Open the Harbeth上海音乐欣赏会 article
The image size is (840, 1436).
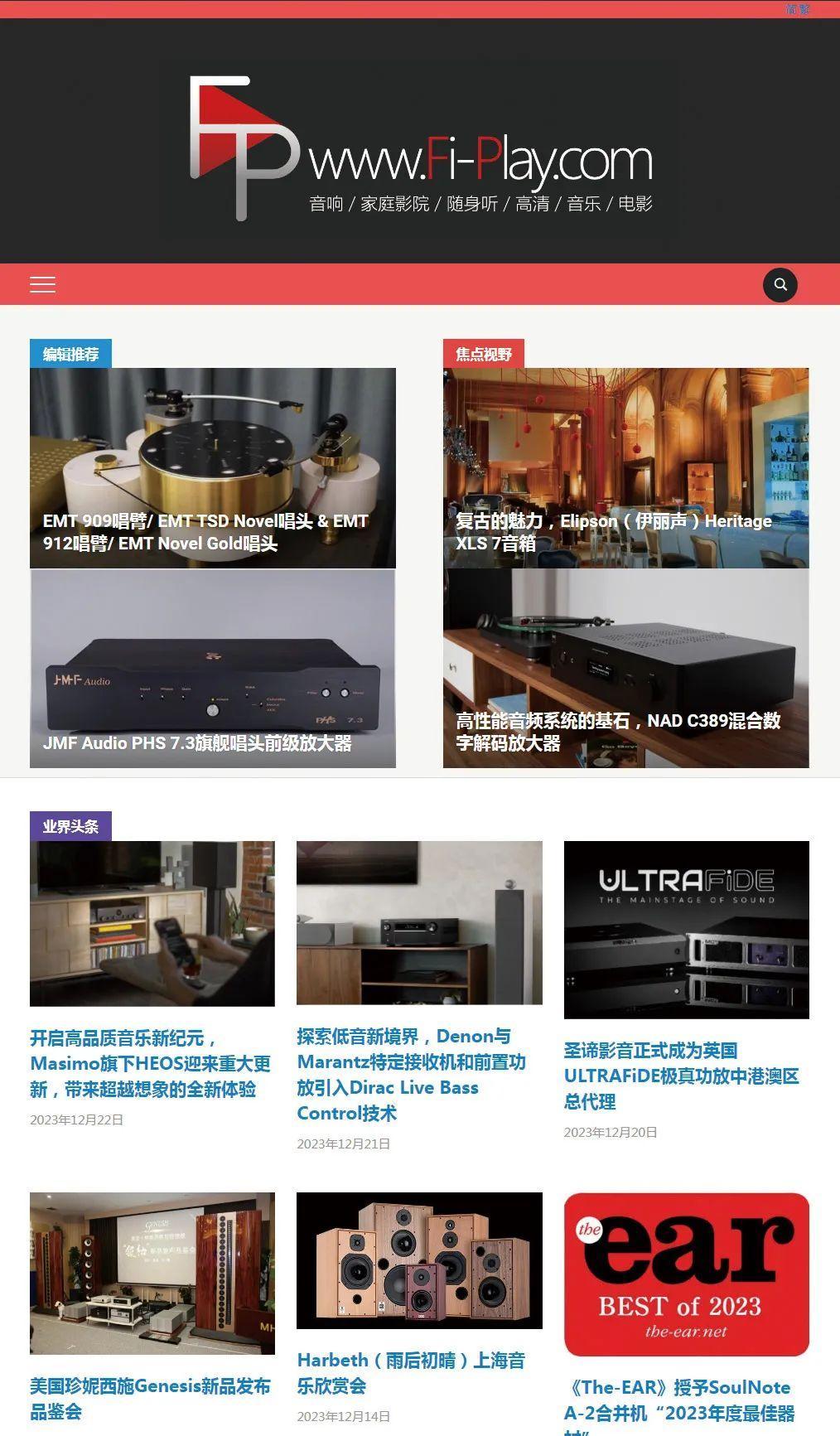coord(411,1372)
